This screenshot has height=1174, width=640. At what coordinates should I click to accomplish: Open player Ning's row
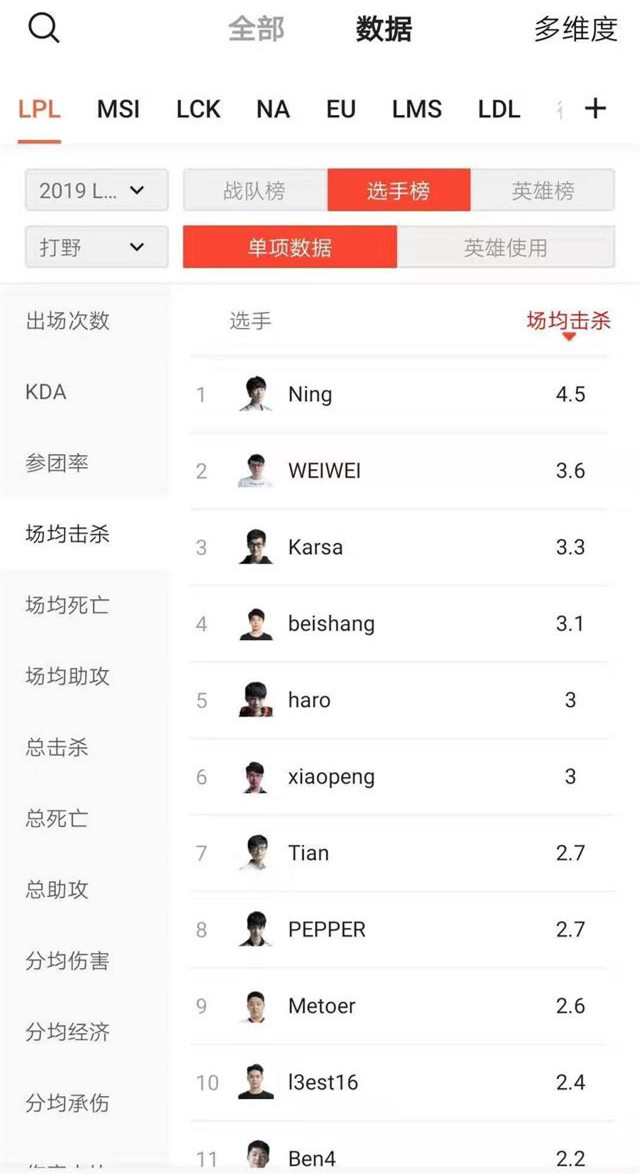tap(400, 394)
